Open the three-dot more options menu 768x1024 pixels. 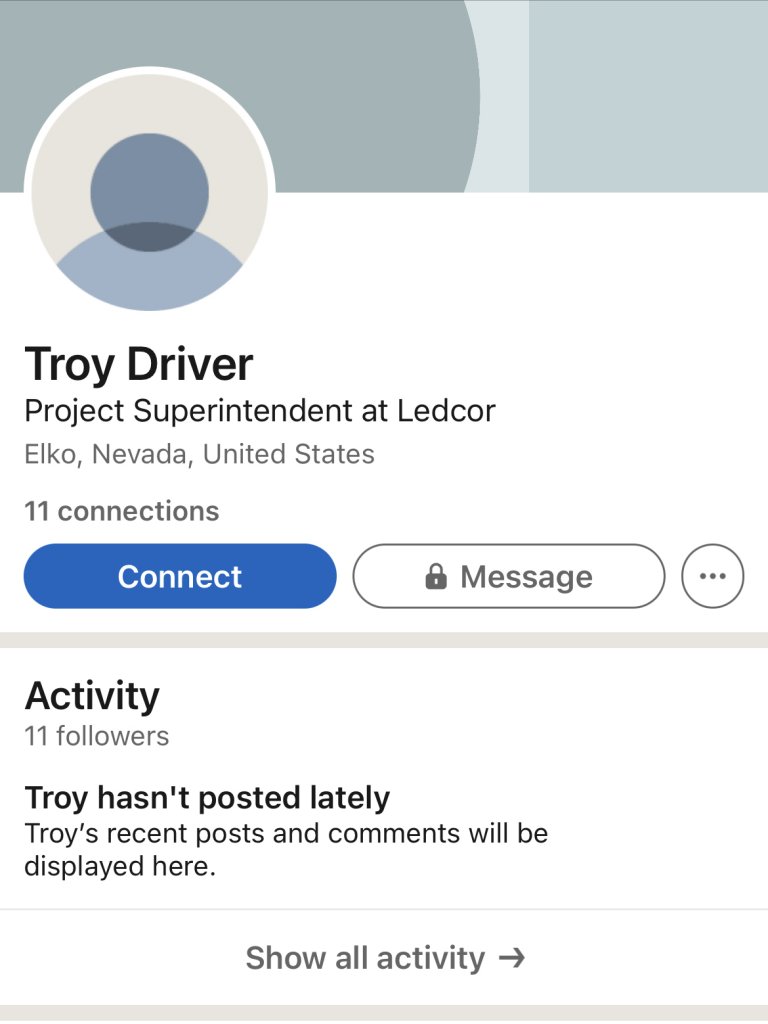click(712, 576)
